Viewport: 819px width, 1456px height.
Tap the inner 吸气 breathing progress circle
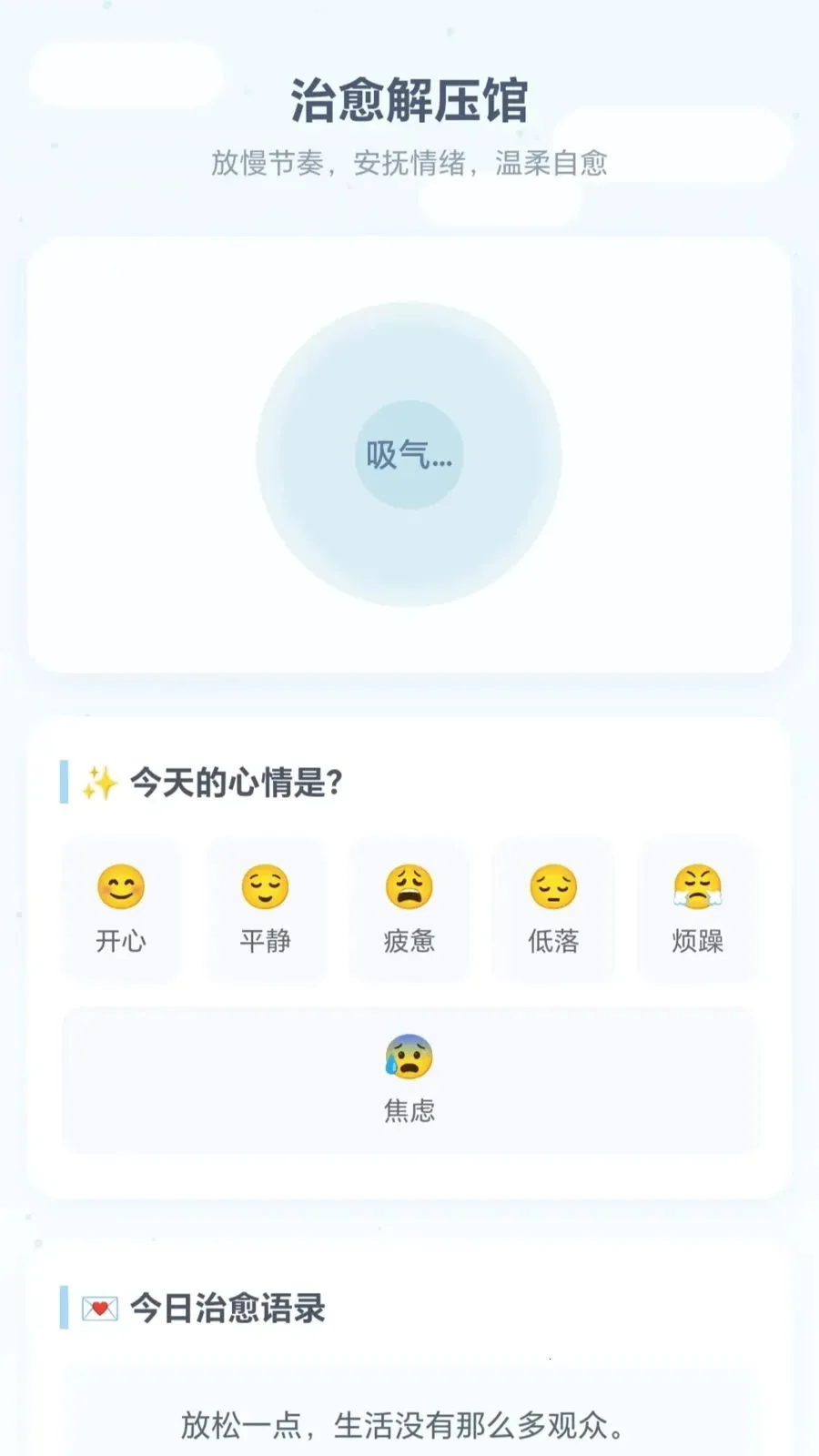[x=409, y=455]
